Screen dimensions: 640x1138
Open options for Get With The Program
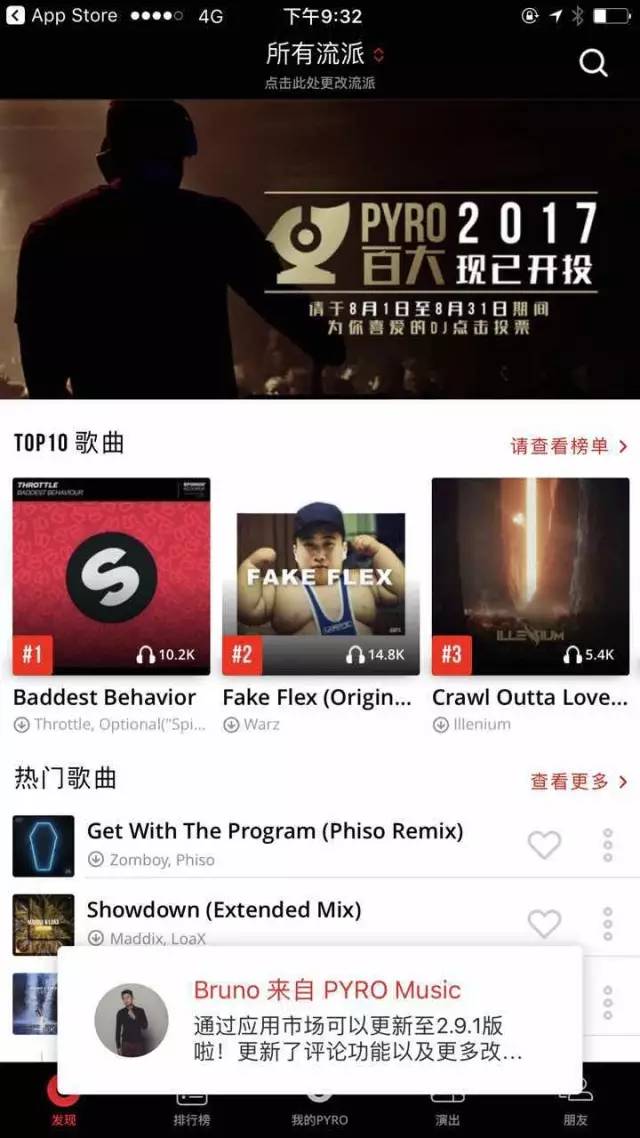pyautogui.click(x=607, y=845)
